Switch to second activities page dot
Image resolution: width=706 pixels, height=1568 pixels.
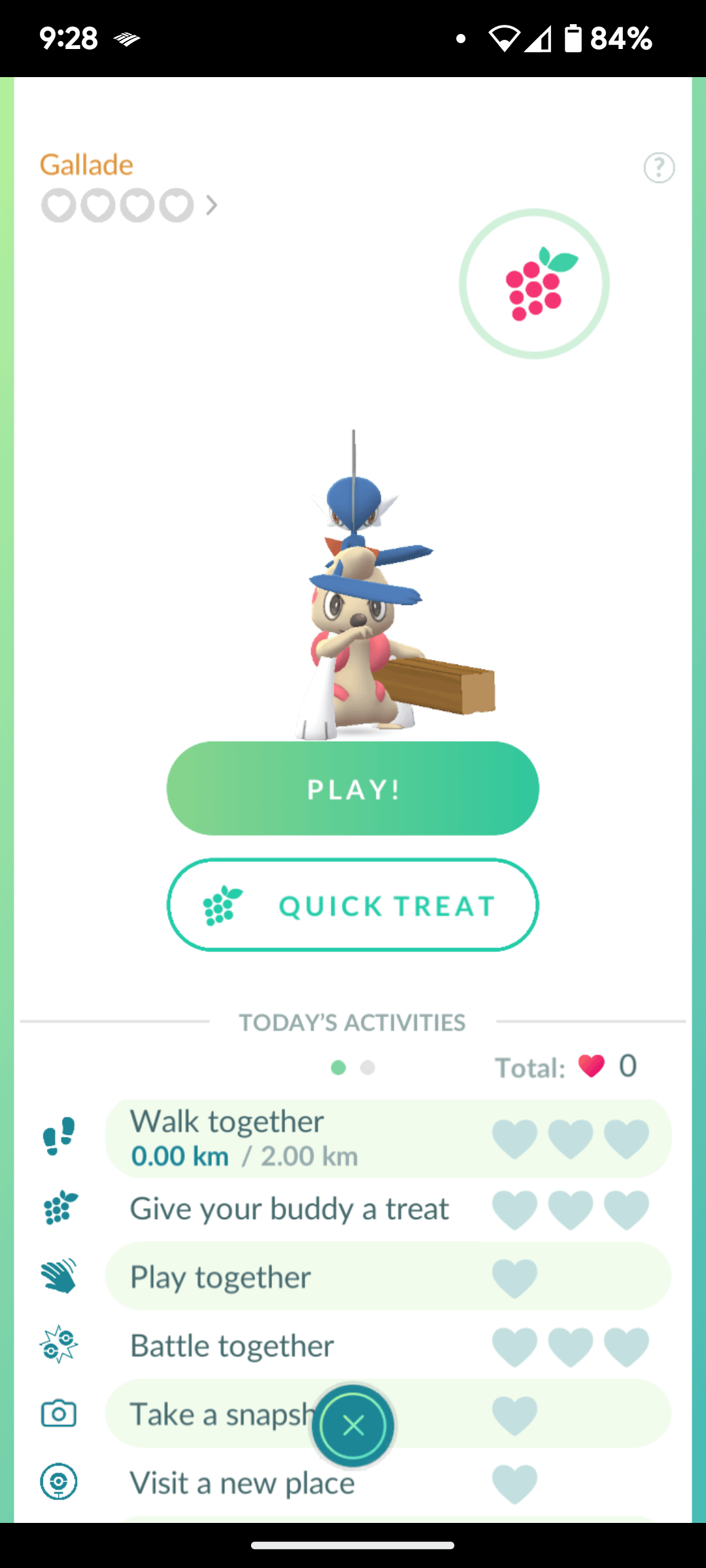point(367,1068)
